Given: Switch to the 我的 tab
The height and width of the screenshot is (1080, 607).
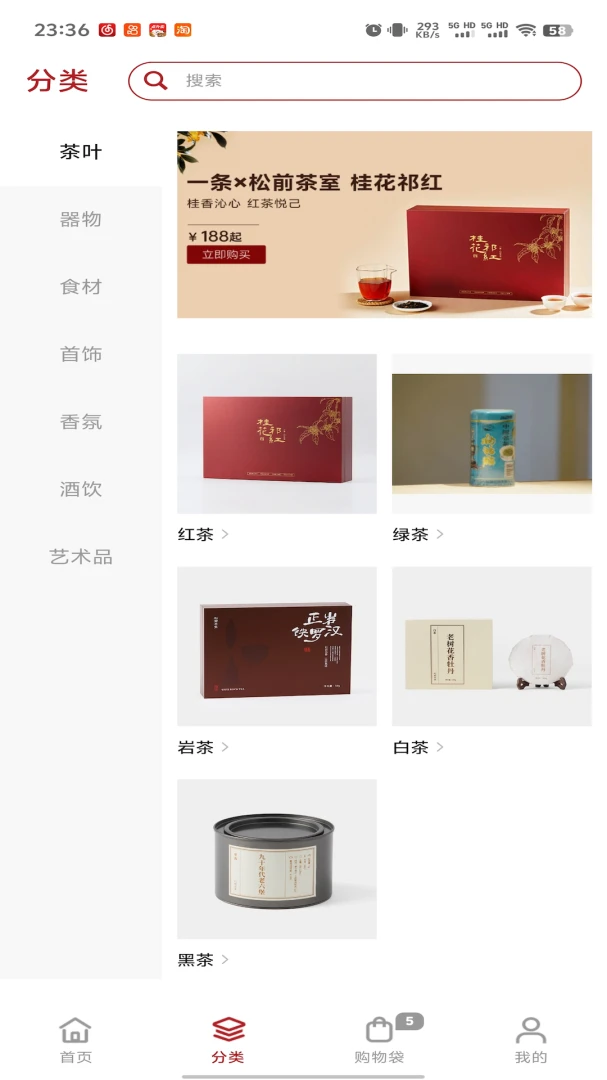Looking at the screenshot, I should 531,1040.
